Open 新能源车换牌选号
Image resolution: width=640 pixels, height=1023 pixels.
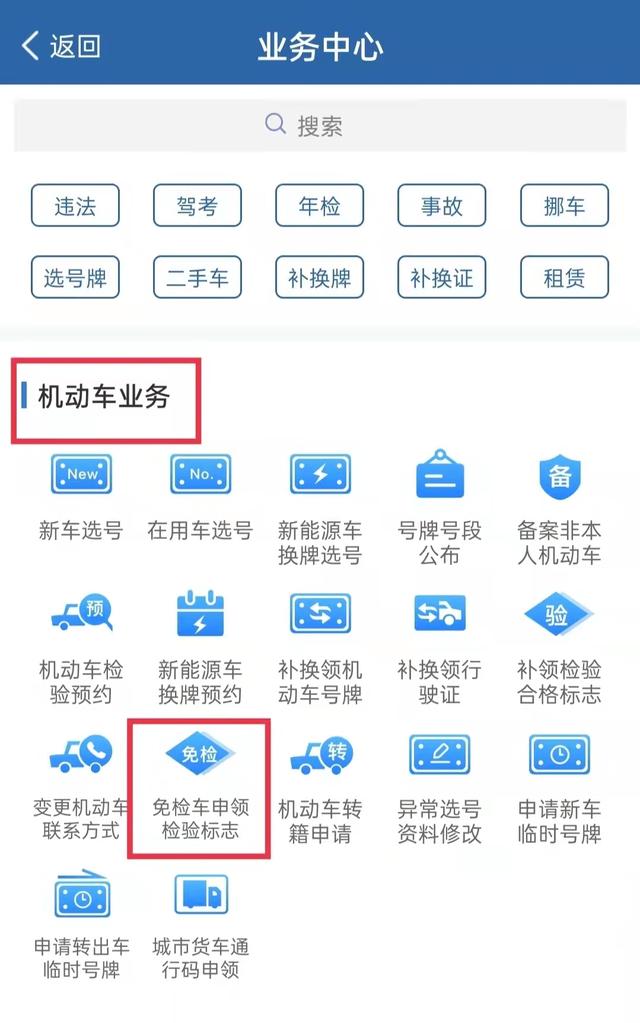pos(320,508)
